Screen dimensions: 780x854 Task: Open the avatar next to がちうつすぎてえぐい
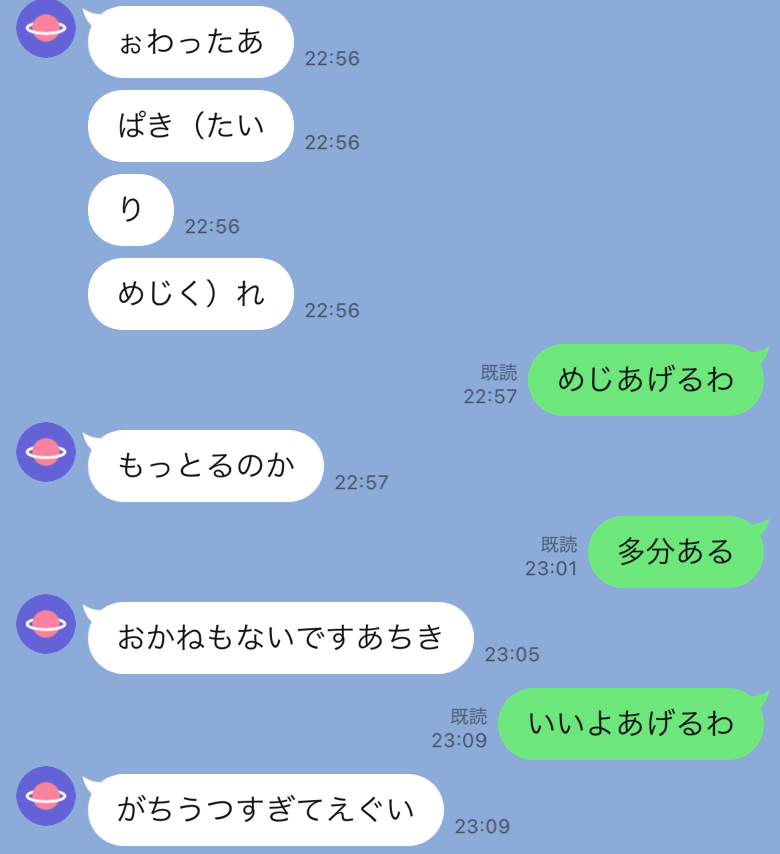(46, 796)
